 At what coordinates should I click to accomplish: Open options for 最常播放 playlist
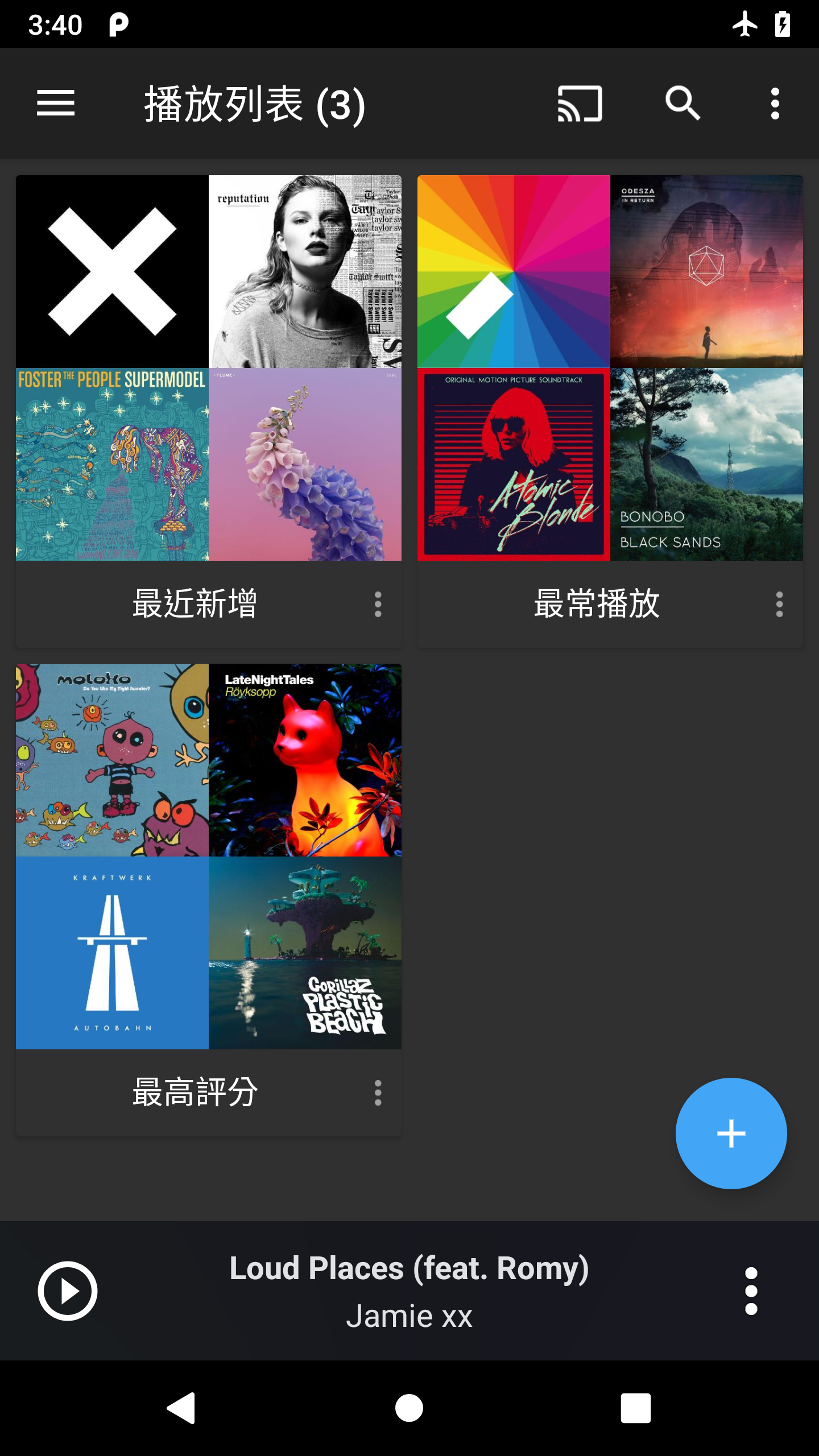(x=779, y=604)
